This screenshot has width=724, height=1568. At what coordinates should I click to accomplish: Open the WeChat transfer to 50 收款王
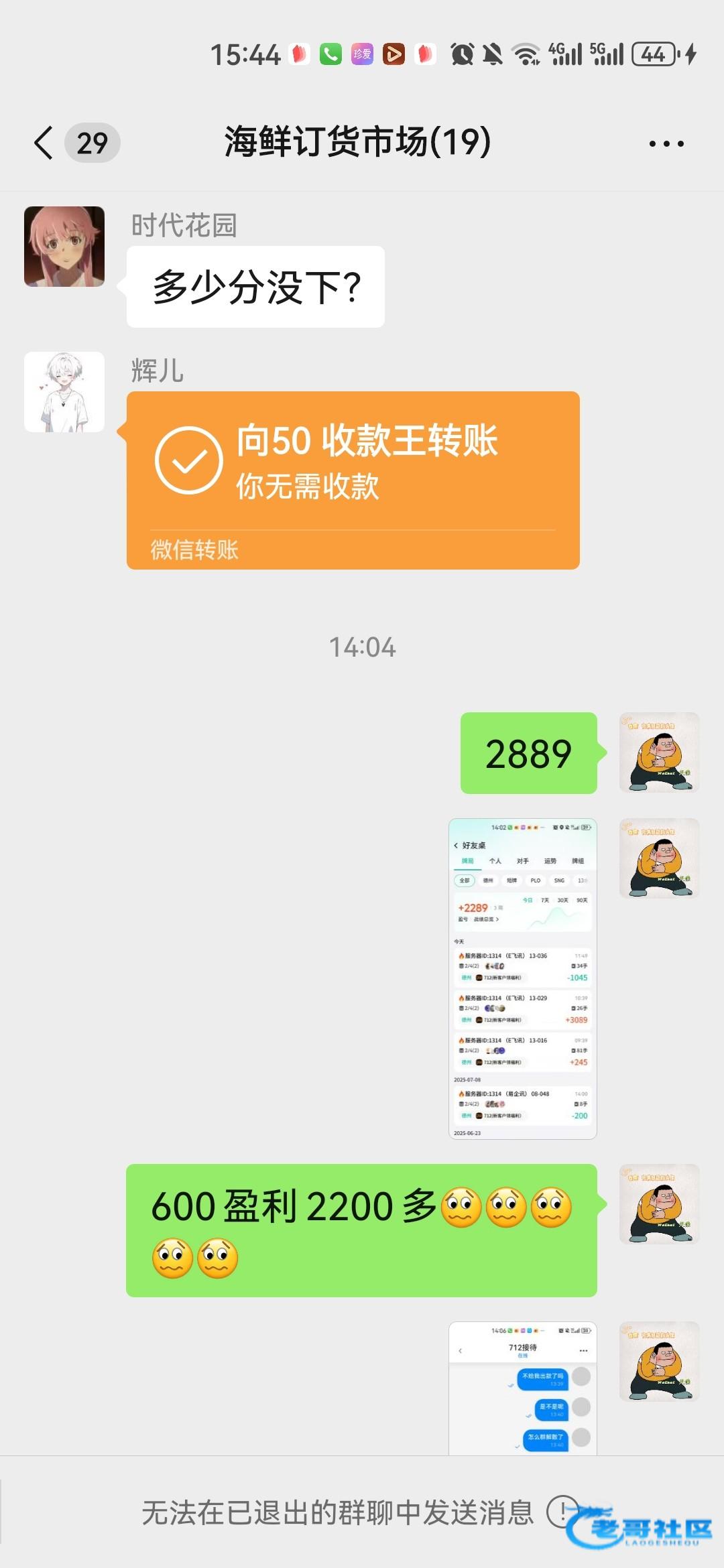(353, 480)
